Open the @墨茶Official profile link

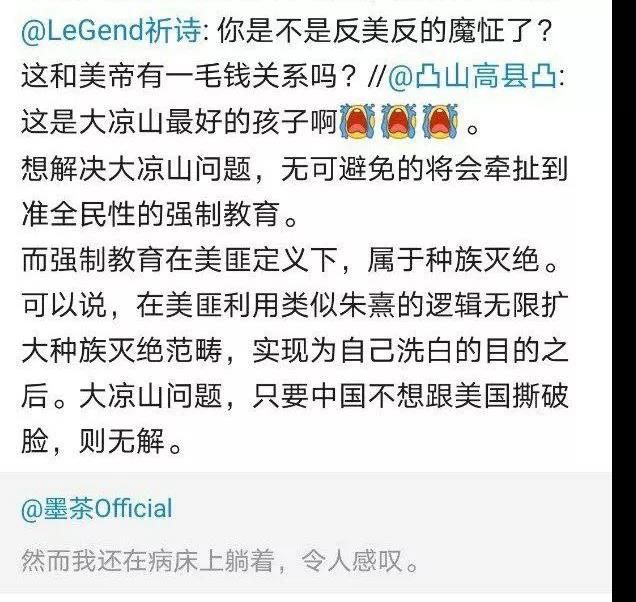pos(96,509)
